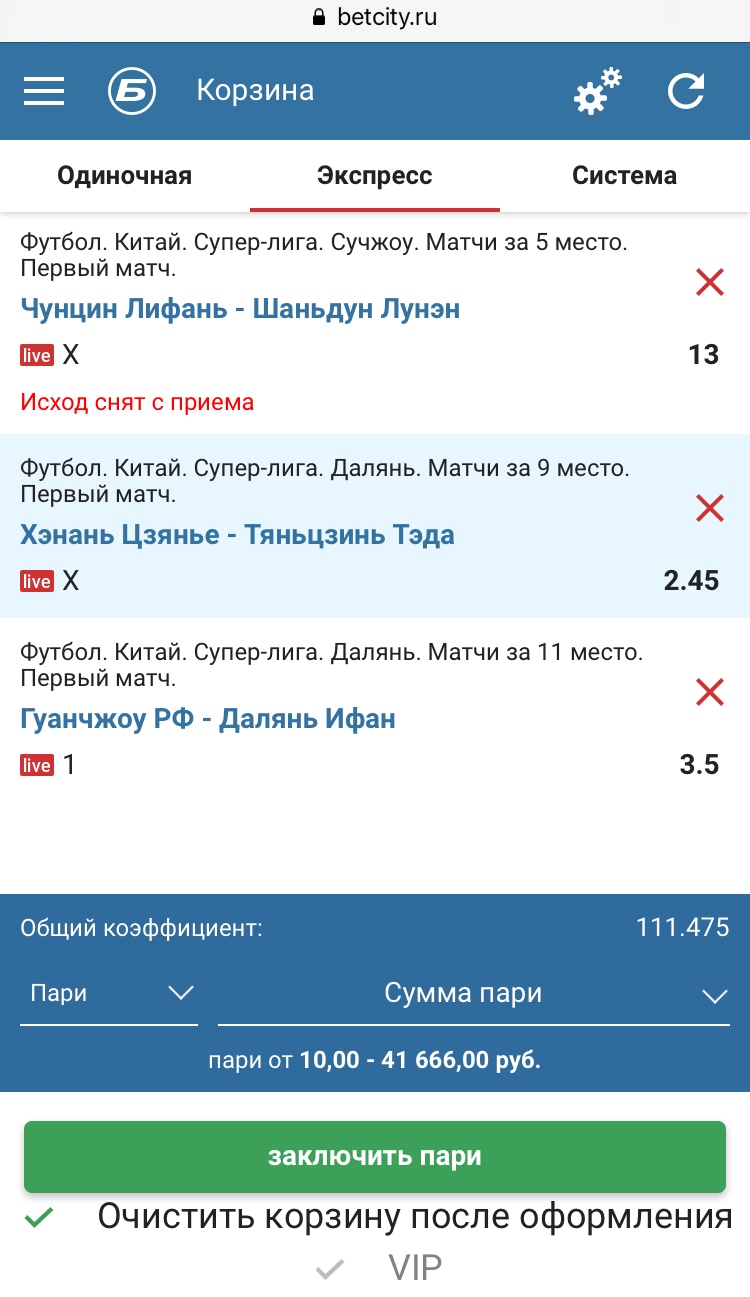Open match Чунцин Лифань - Шаньдун Лунэн

[240, 308]
